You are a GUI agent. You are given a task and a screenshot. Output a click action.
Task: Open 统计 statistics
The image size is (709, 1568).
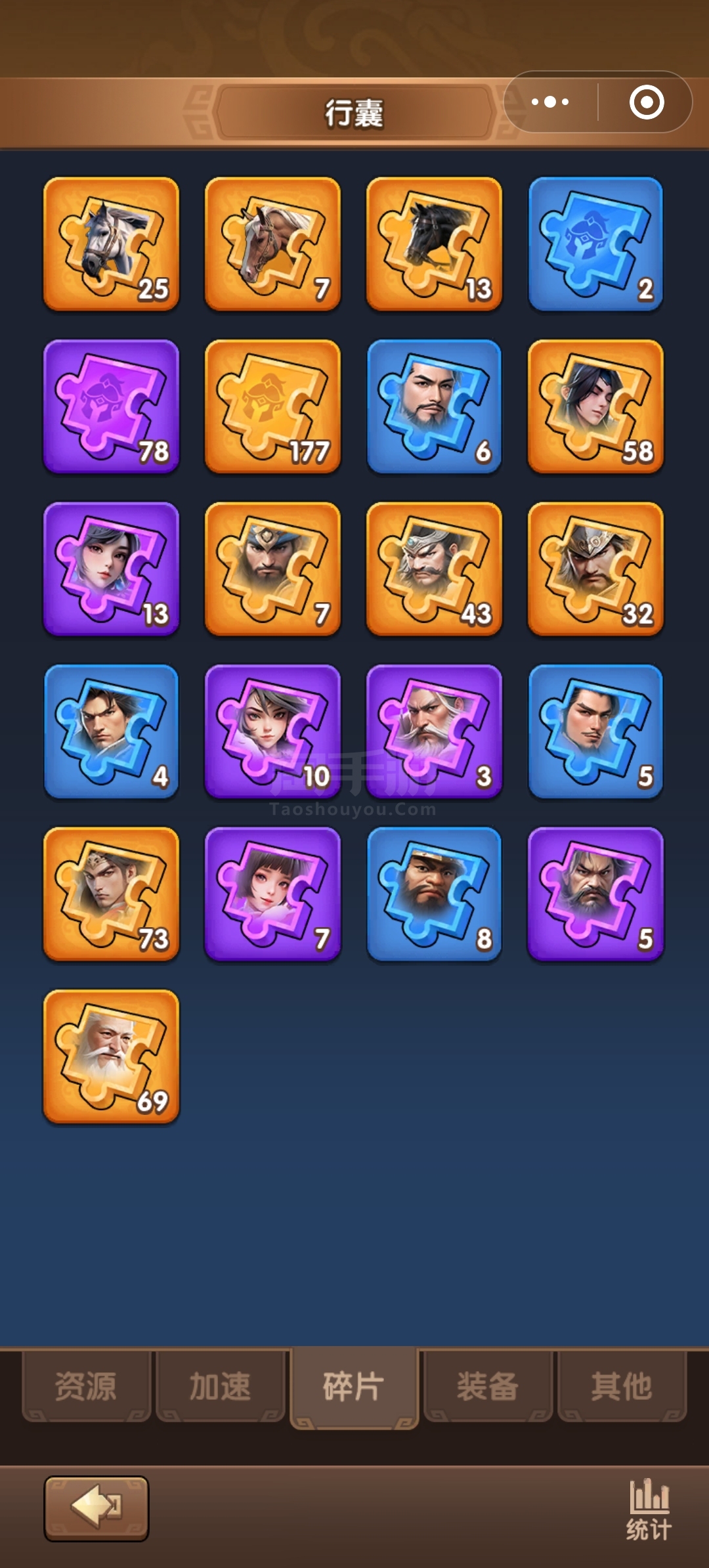pos(649,1510)
